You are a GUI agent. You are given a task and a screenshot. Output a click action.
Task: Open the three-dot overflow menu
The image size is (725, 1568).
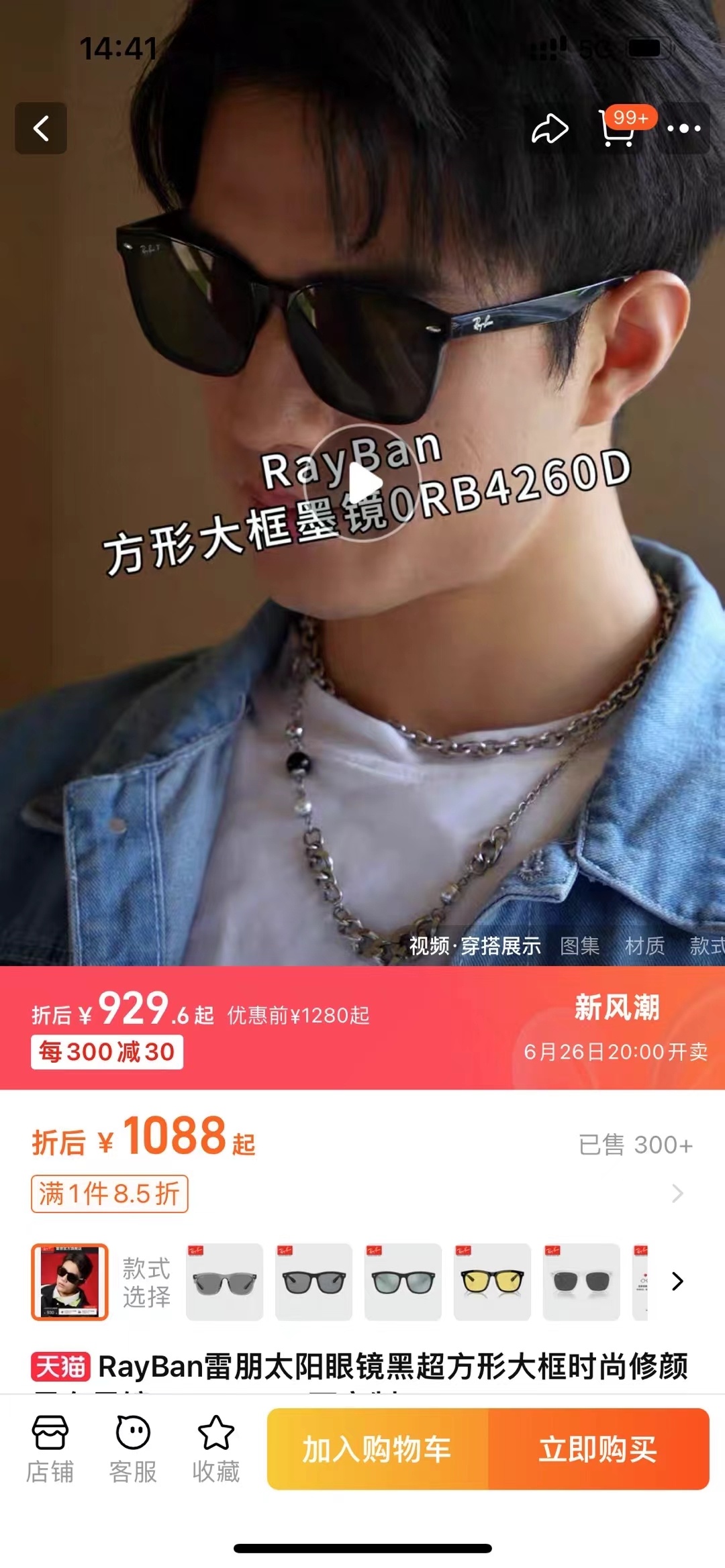(x=684, y=128)
